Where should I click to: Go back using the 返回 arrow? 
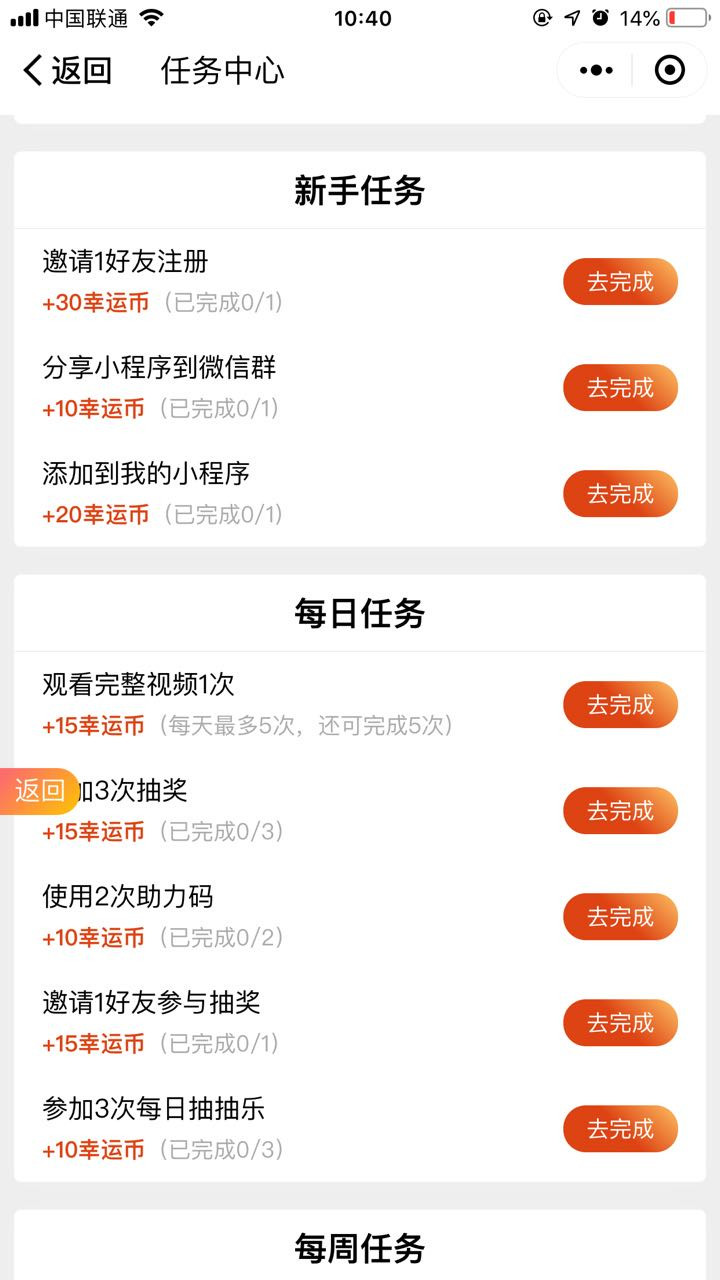(65, 71)
